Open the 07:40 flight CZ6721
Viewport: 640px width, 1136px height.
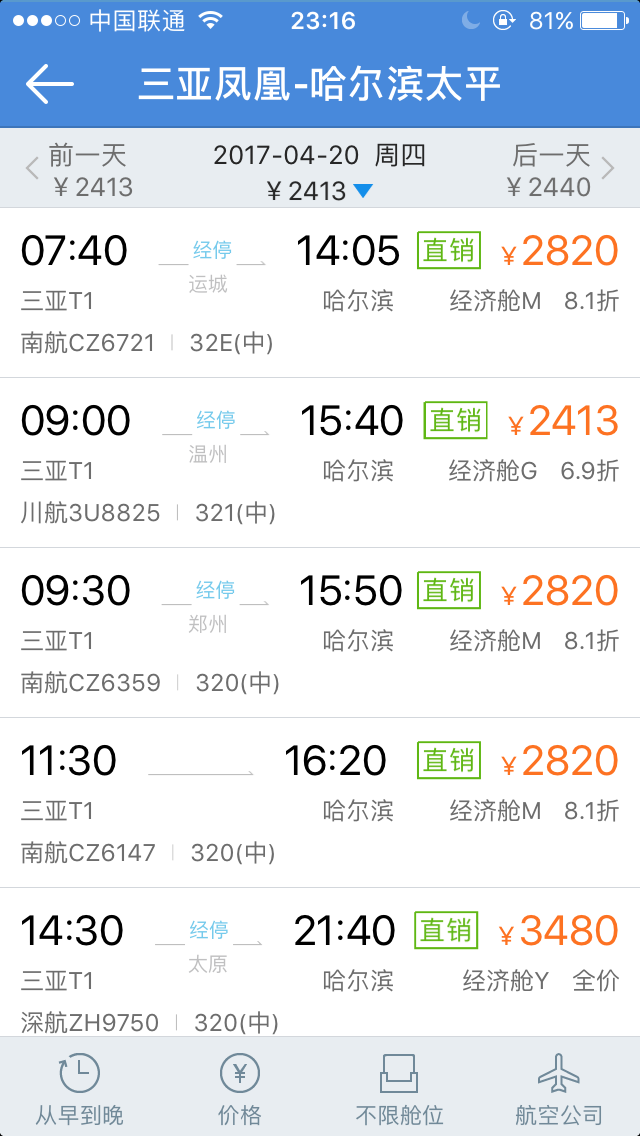[x=320, y=293]
